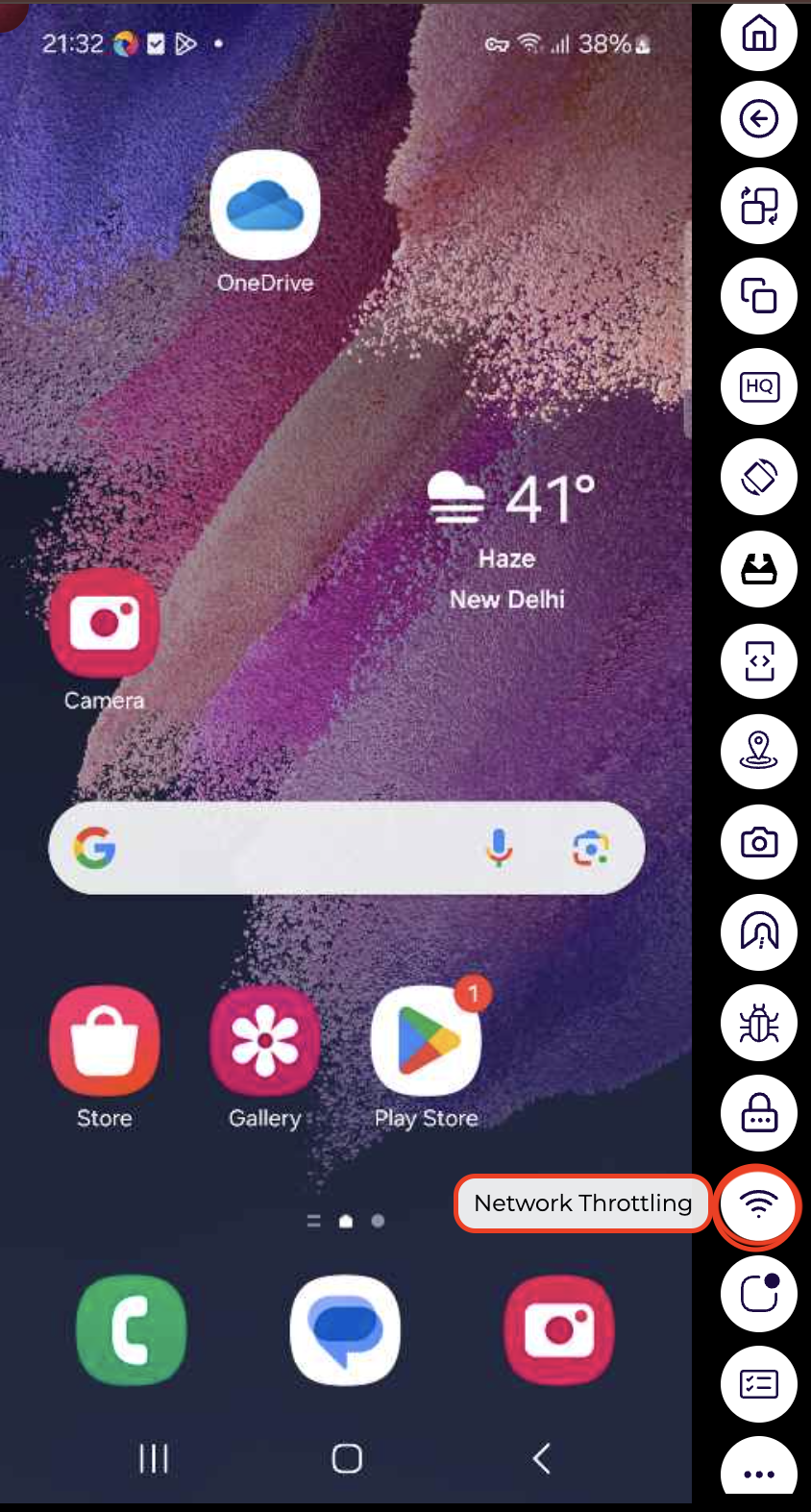This screenshot has height=1512, width=811.
Task: Launch the Play Store app
Action: pyautogui.click(x=426, y=1041)
